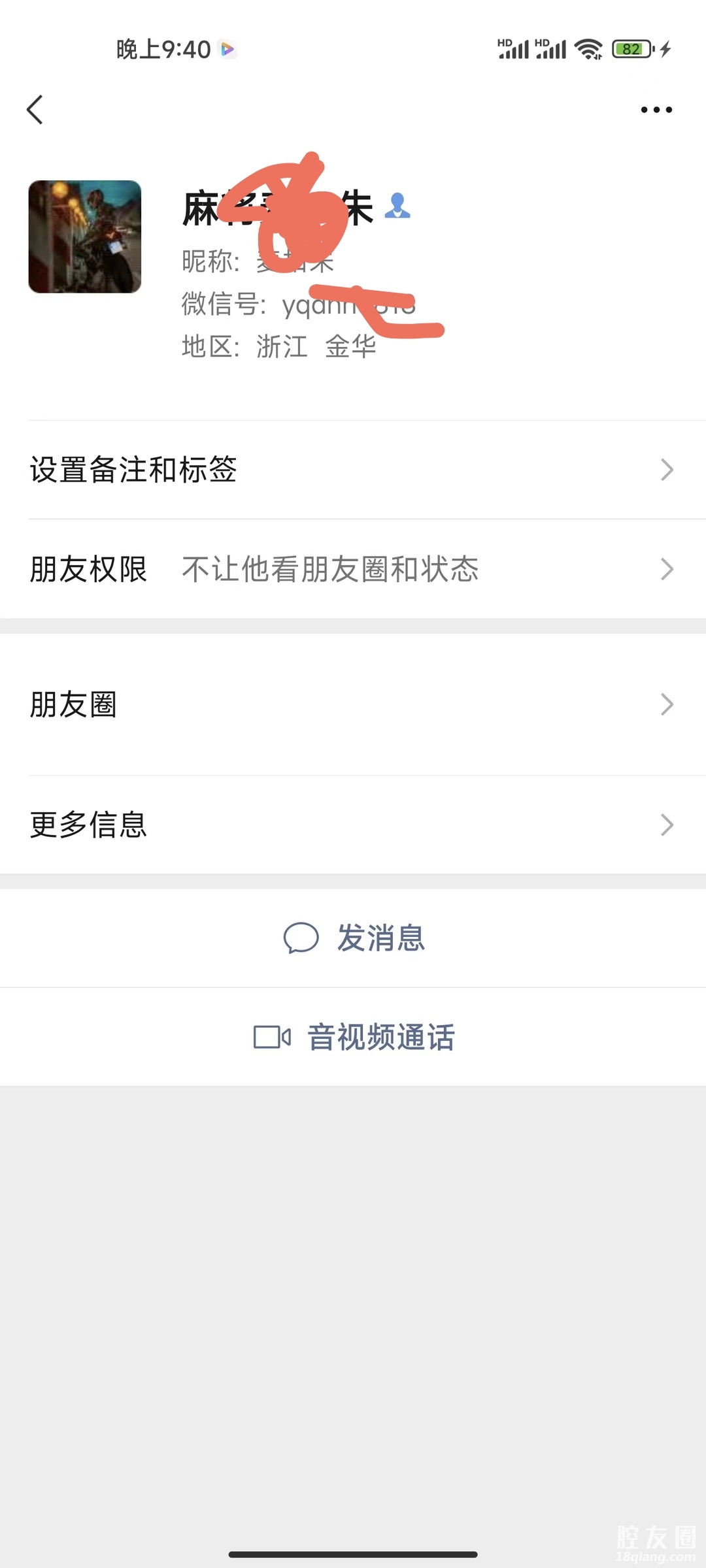Screen dimensions: 706x1568
Task: Open 更多信息 row
Action: pos(353,825)
